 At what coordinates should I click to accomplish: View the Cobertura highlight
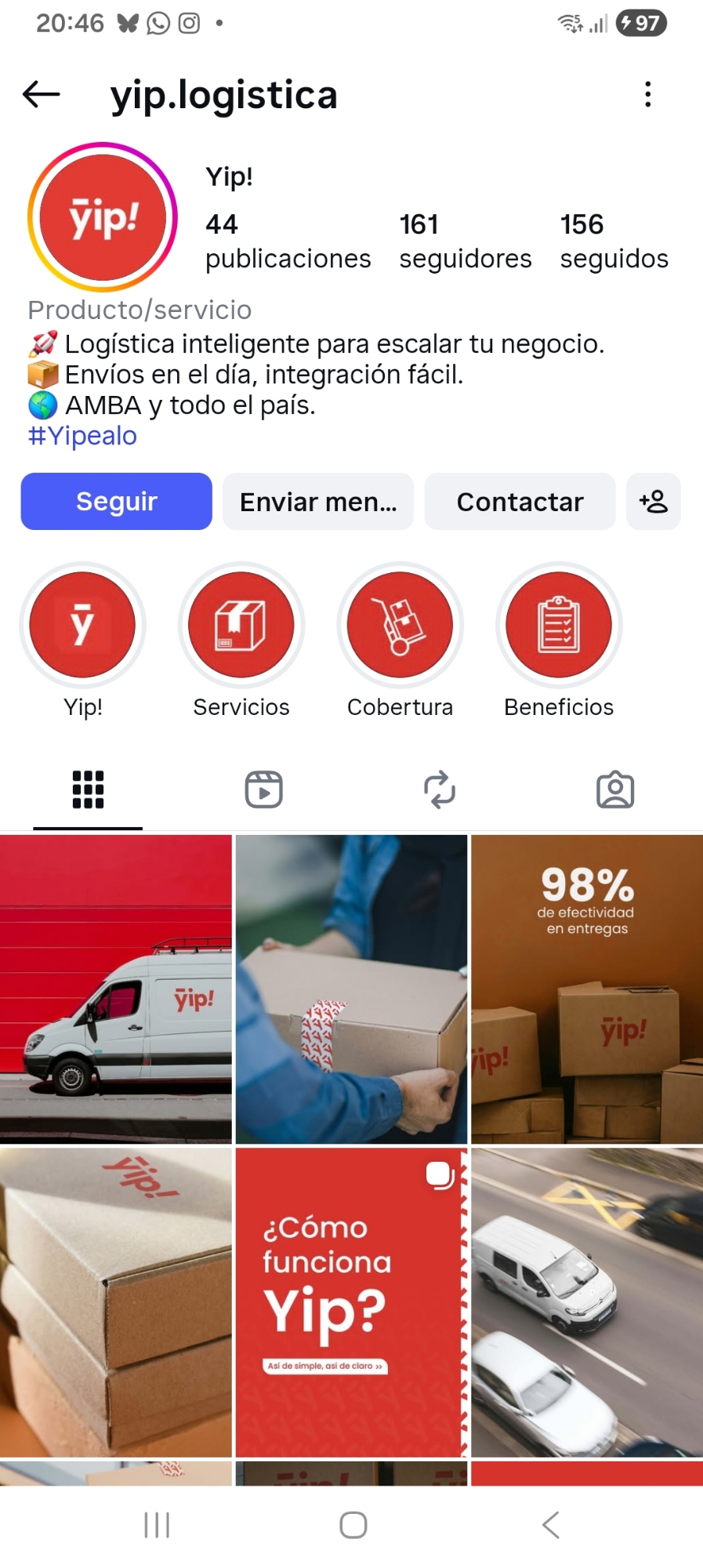click(400, 625)
